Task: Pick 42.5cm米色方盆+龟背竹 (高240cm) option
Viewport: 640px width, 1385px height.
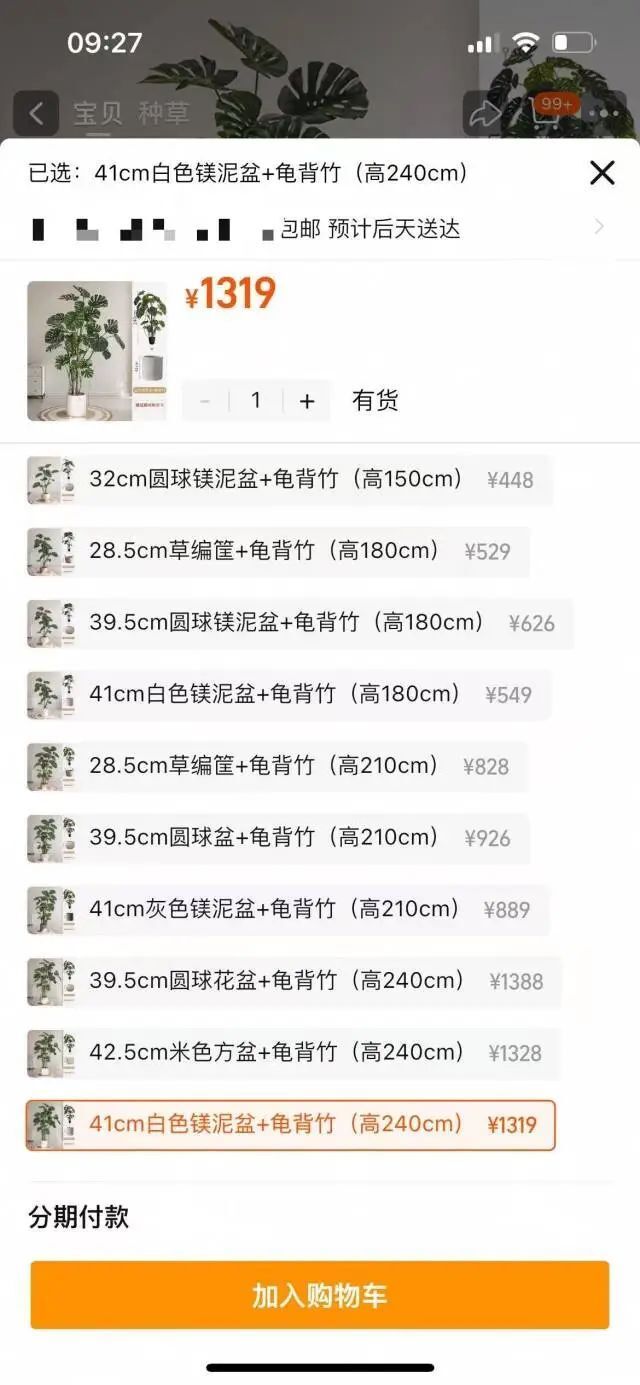Action: click(293, 1052)
